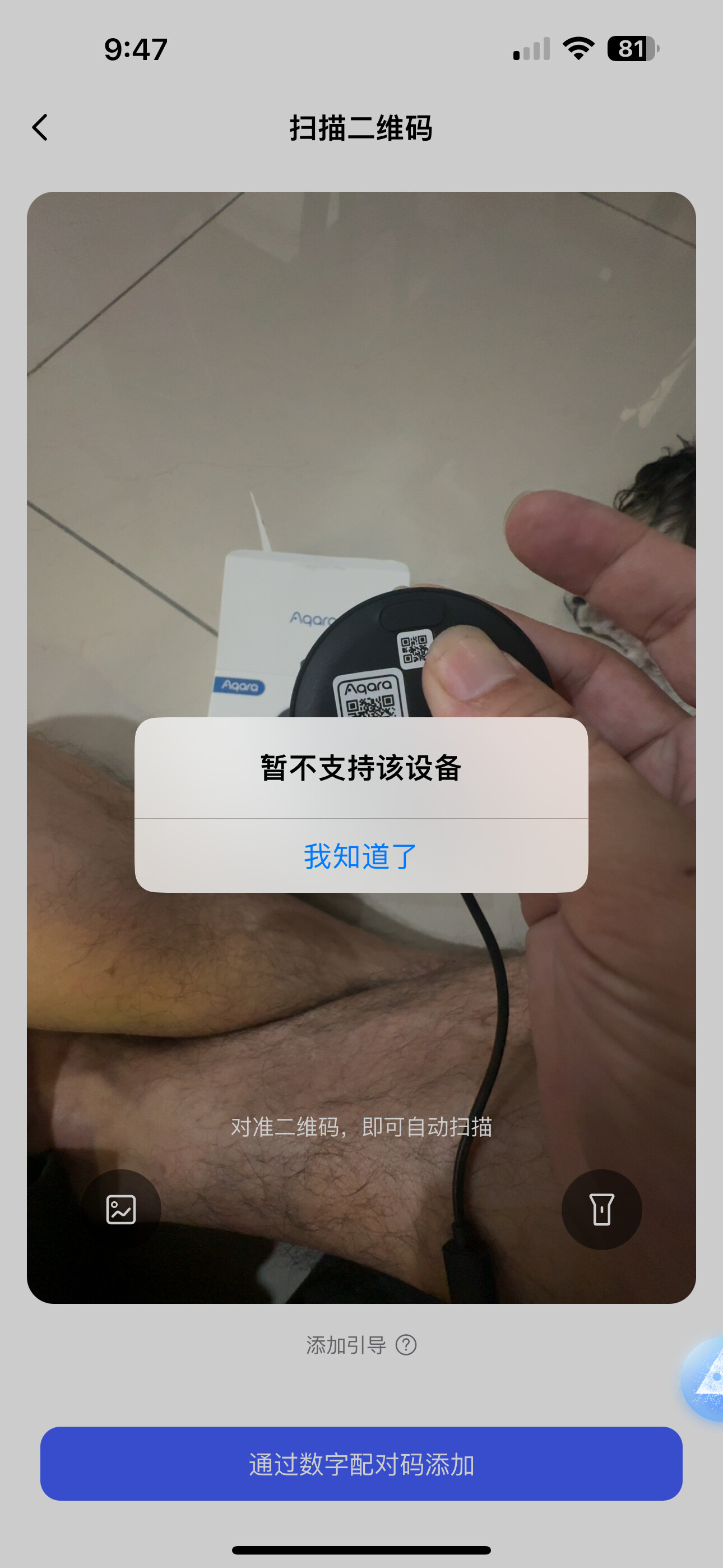This screenshot has height=1568, width=723.
Task: Tap 通过数字配对码添加 button
Action: pos(361,1463)
